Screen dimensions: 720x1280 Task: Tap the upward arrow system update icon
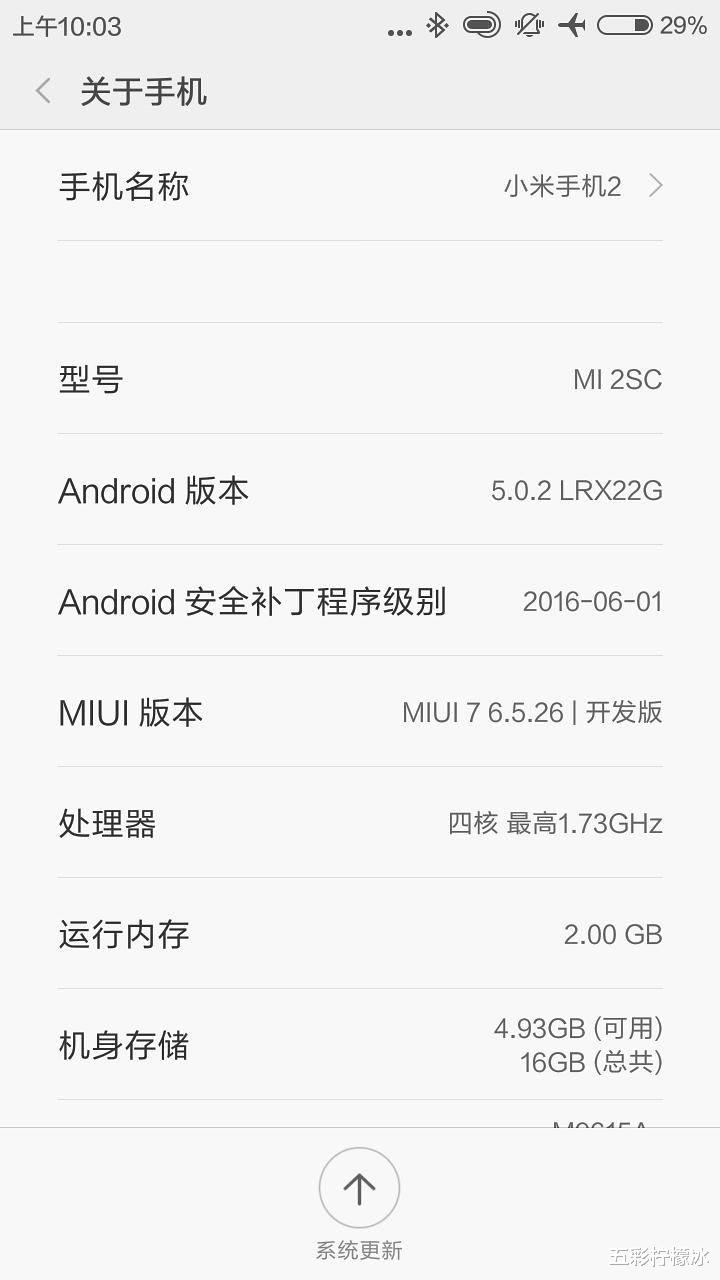click(359, 1187)
